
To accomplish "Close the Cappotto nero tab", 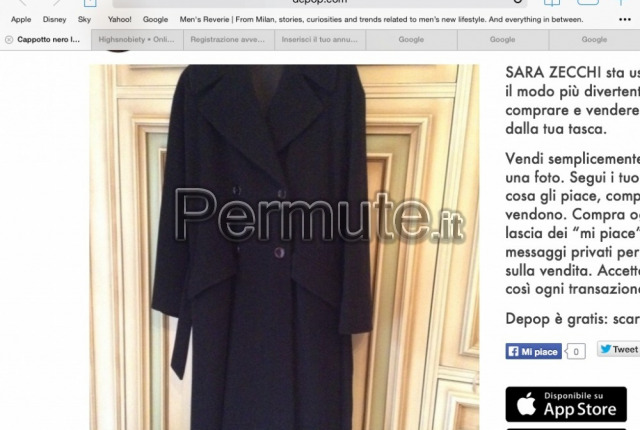I will pyautogui.click(x=9, y=40).
